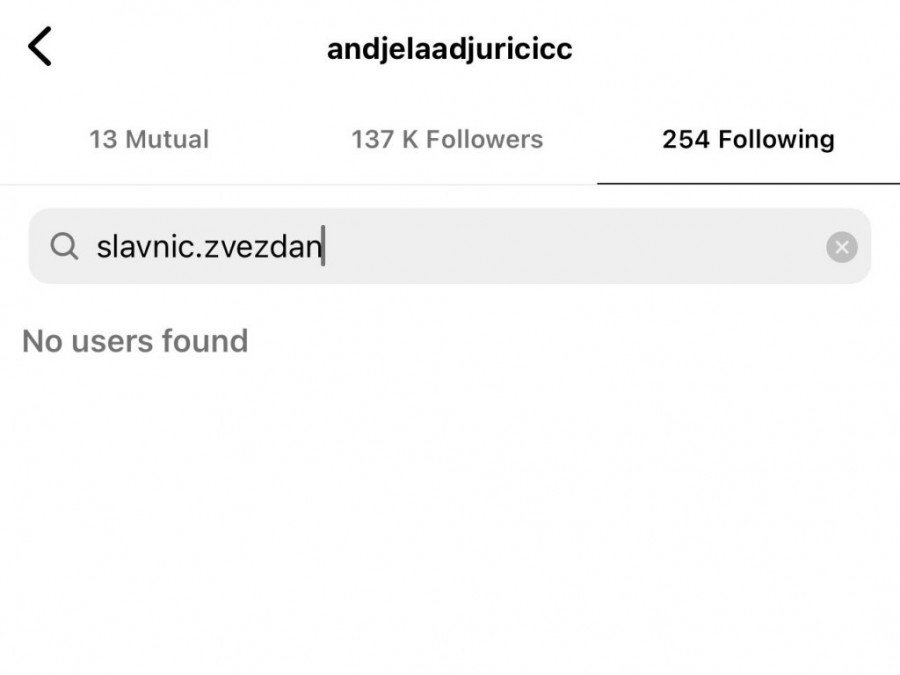Go back using the arrow icon

(x=40, y=47)
